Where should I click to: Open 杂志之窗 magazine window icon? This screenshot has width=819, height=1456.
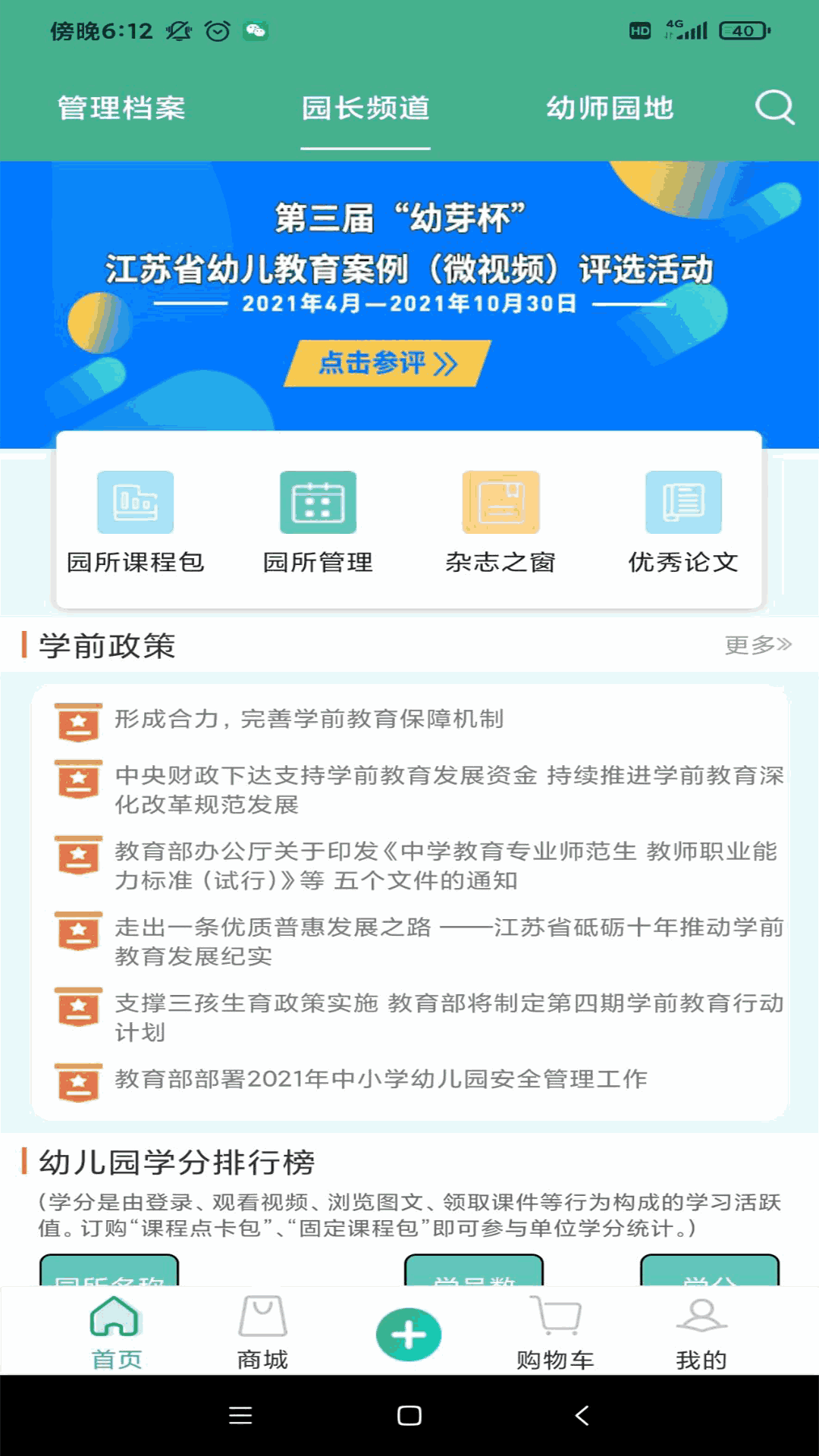500,503
